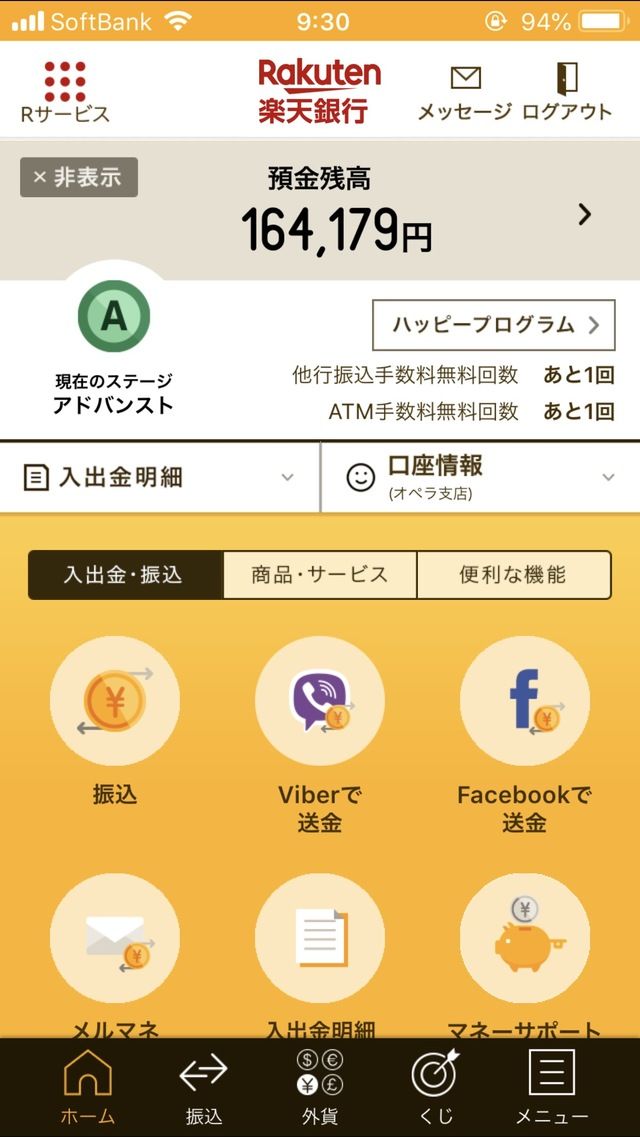
Task: Switch to 商品・サービス segment
Action: (x=320, y=575)
